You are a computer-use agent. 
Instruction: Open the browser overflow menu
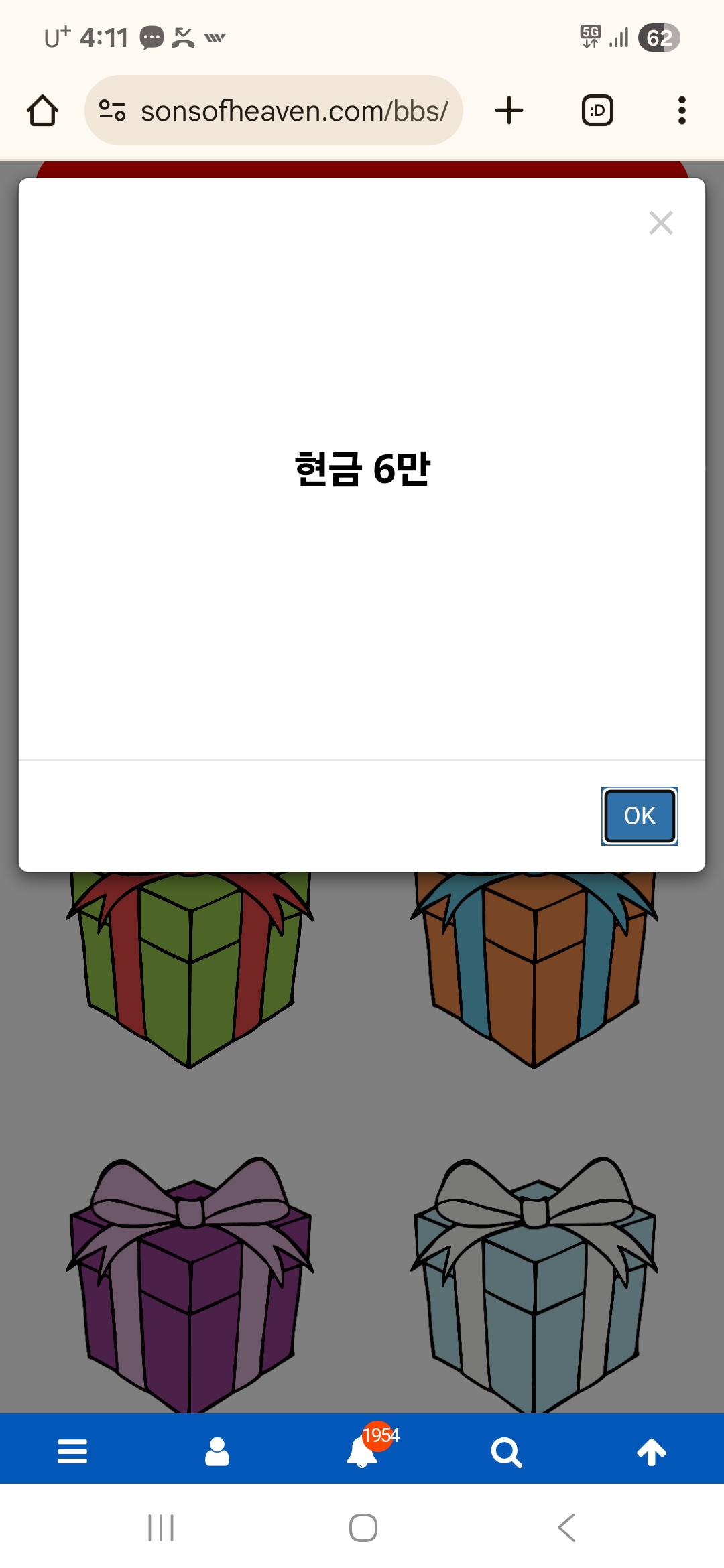pos(682,111)
